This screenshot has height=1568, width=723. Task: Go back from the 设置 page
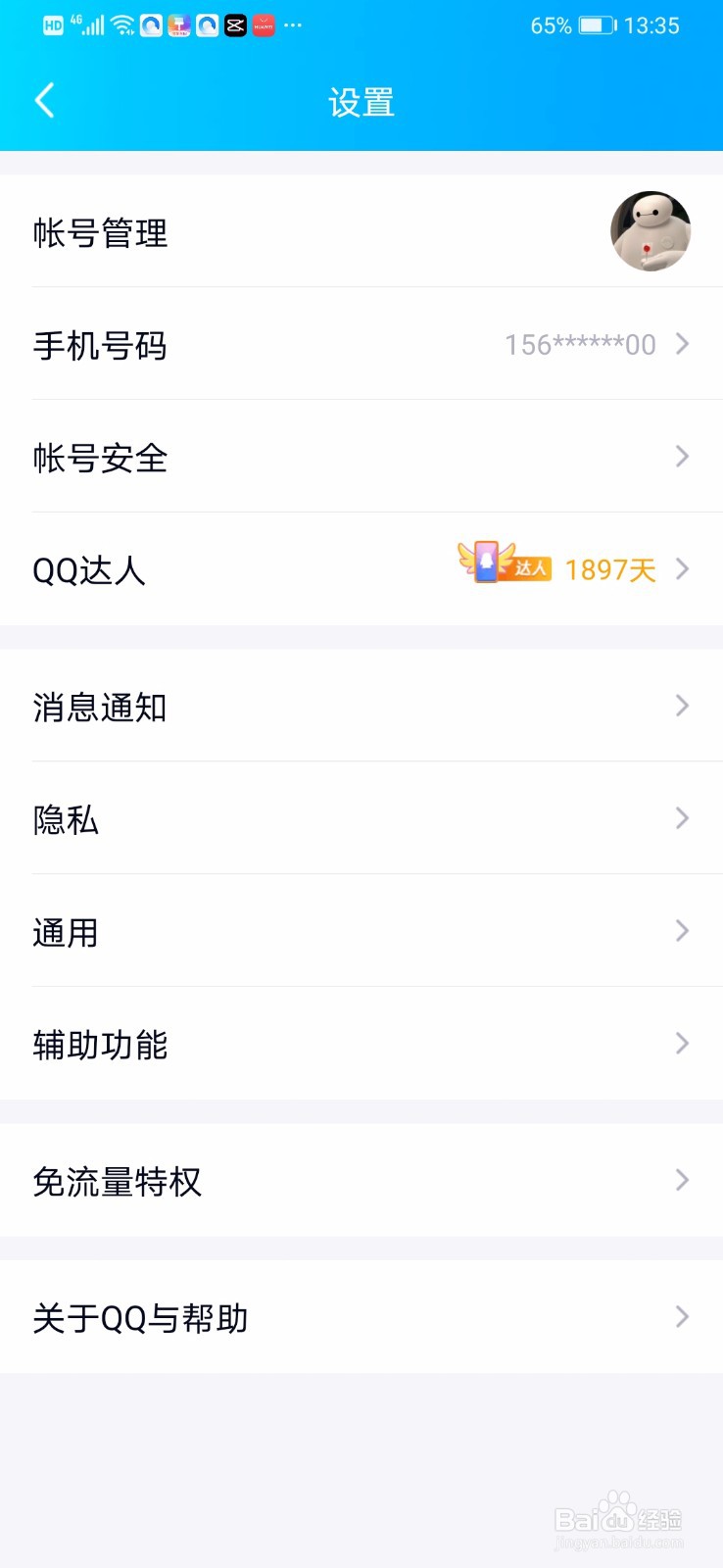click(x=44, y=101)
